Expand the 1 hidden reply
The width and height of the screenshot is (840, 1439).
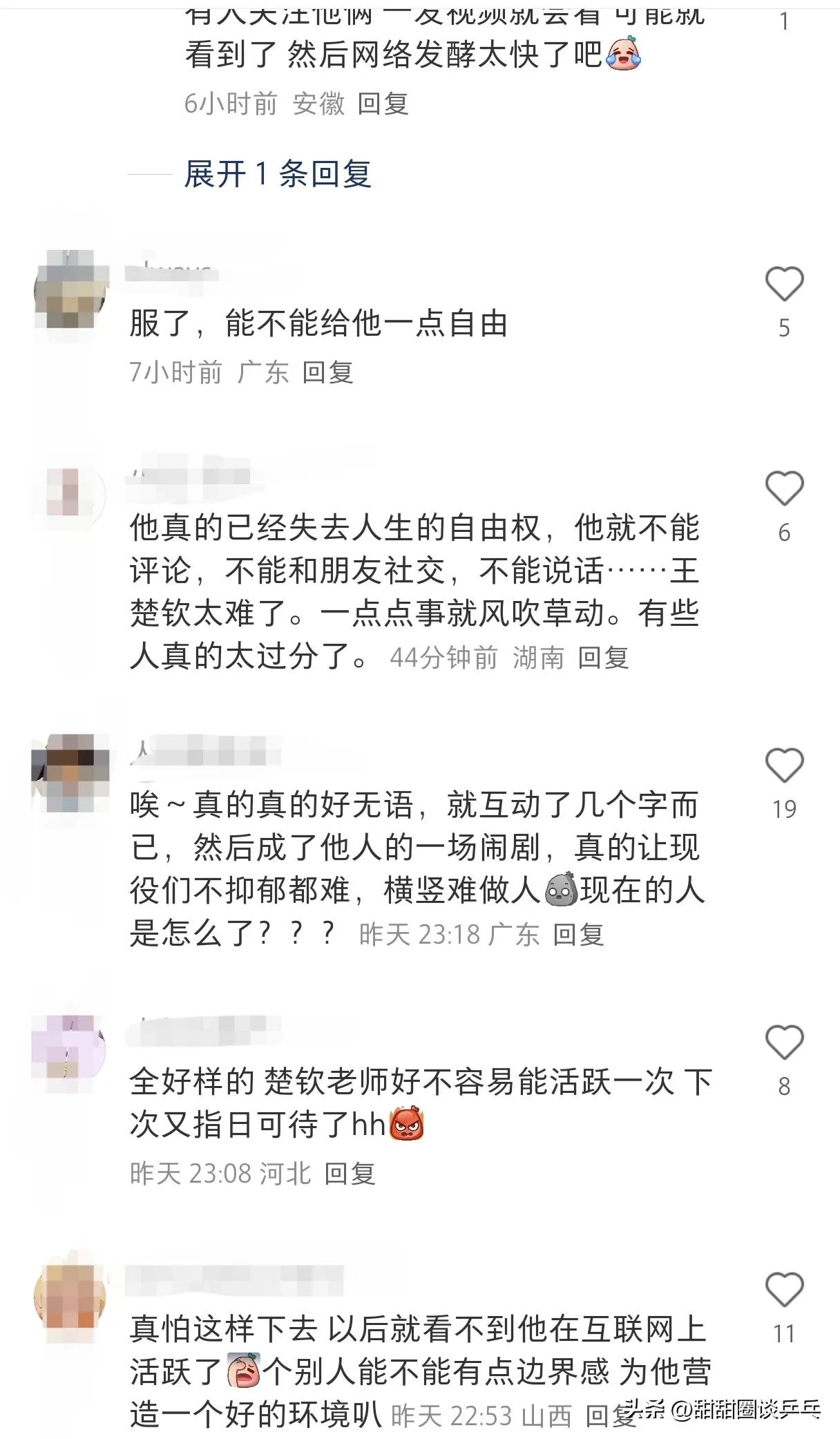pos(278,173)
